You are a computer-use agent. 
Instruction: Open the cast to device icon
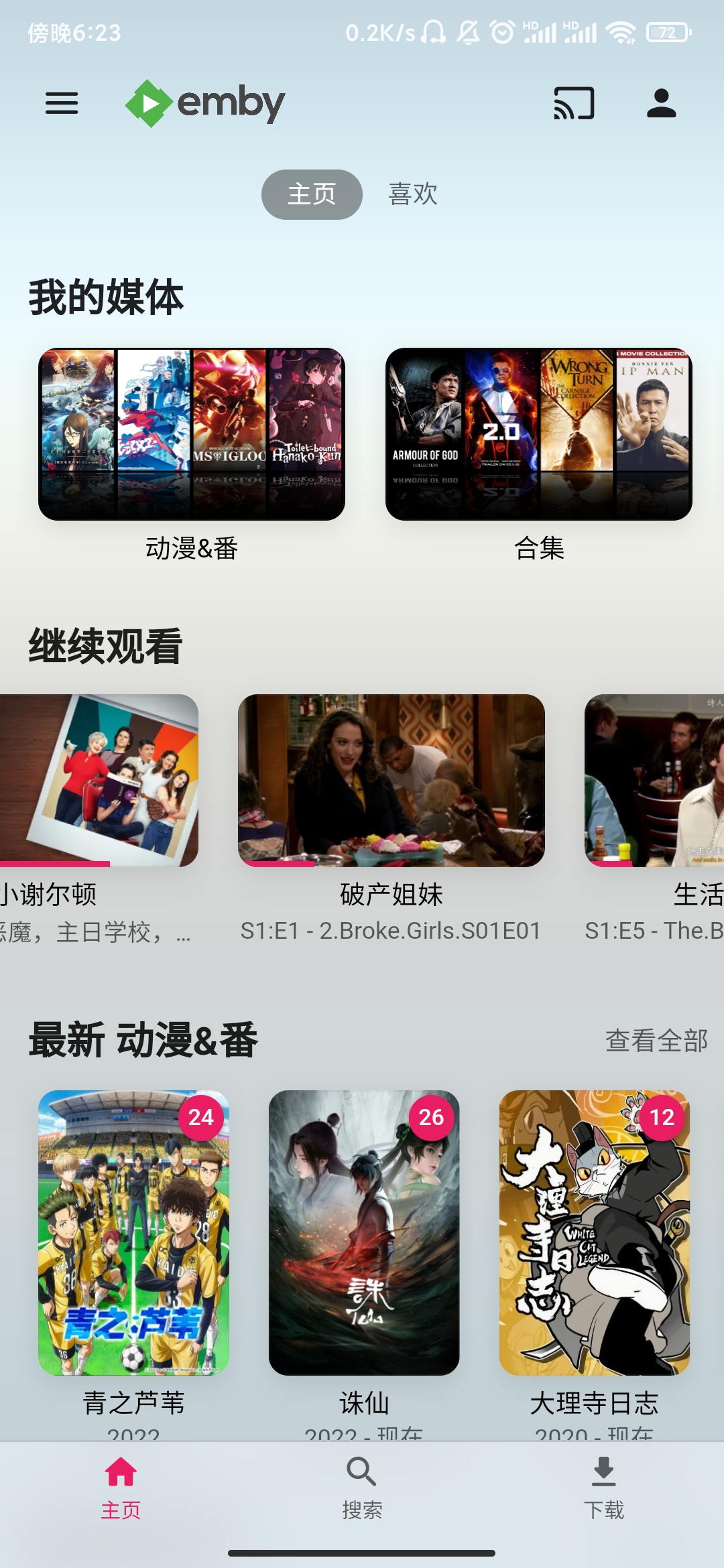coord(574,103)
